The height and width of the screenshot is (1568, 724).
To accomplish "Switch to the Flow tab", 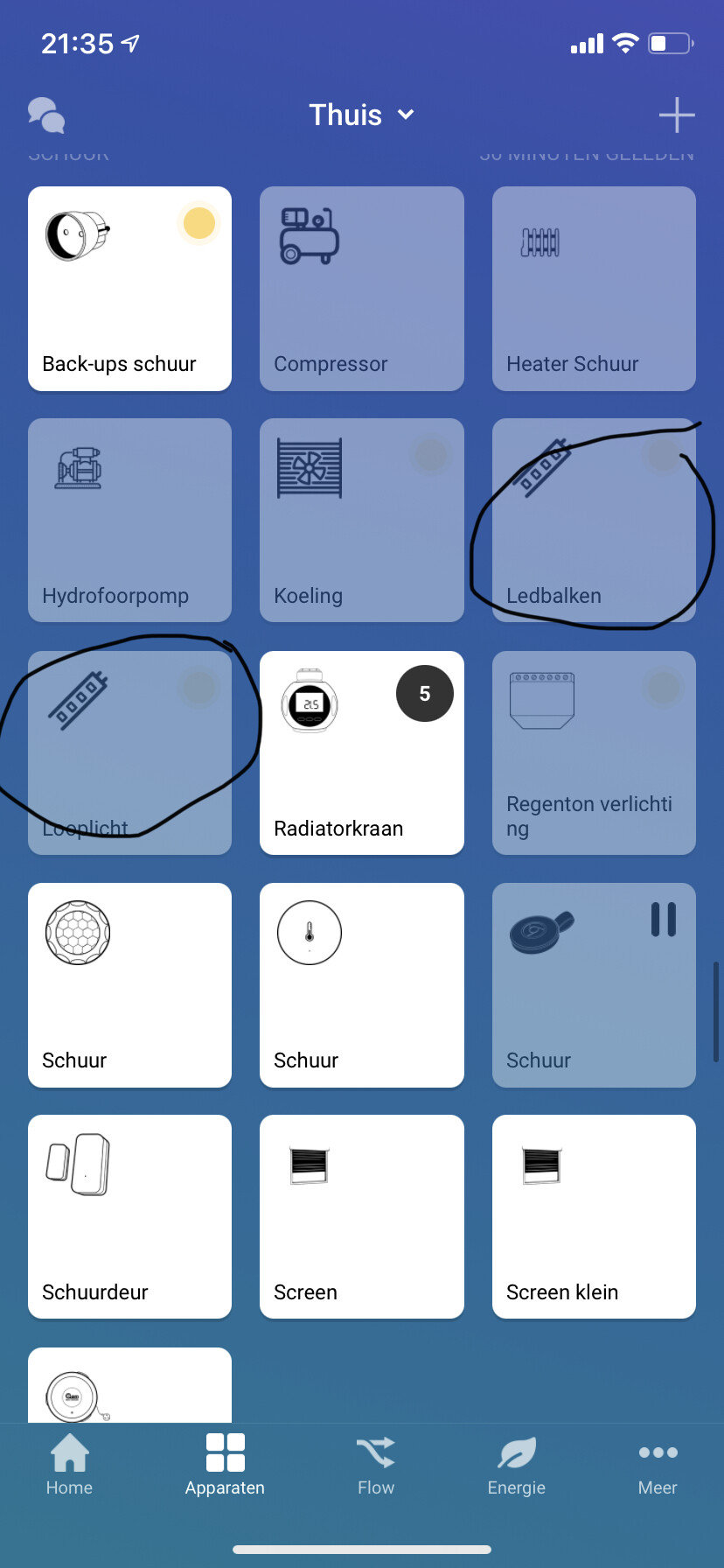I will (376, 1465).
